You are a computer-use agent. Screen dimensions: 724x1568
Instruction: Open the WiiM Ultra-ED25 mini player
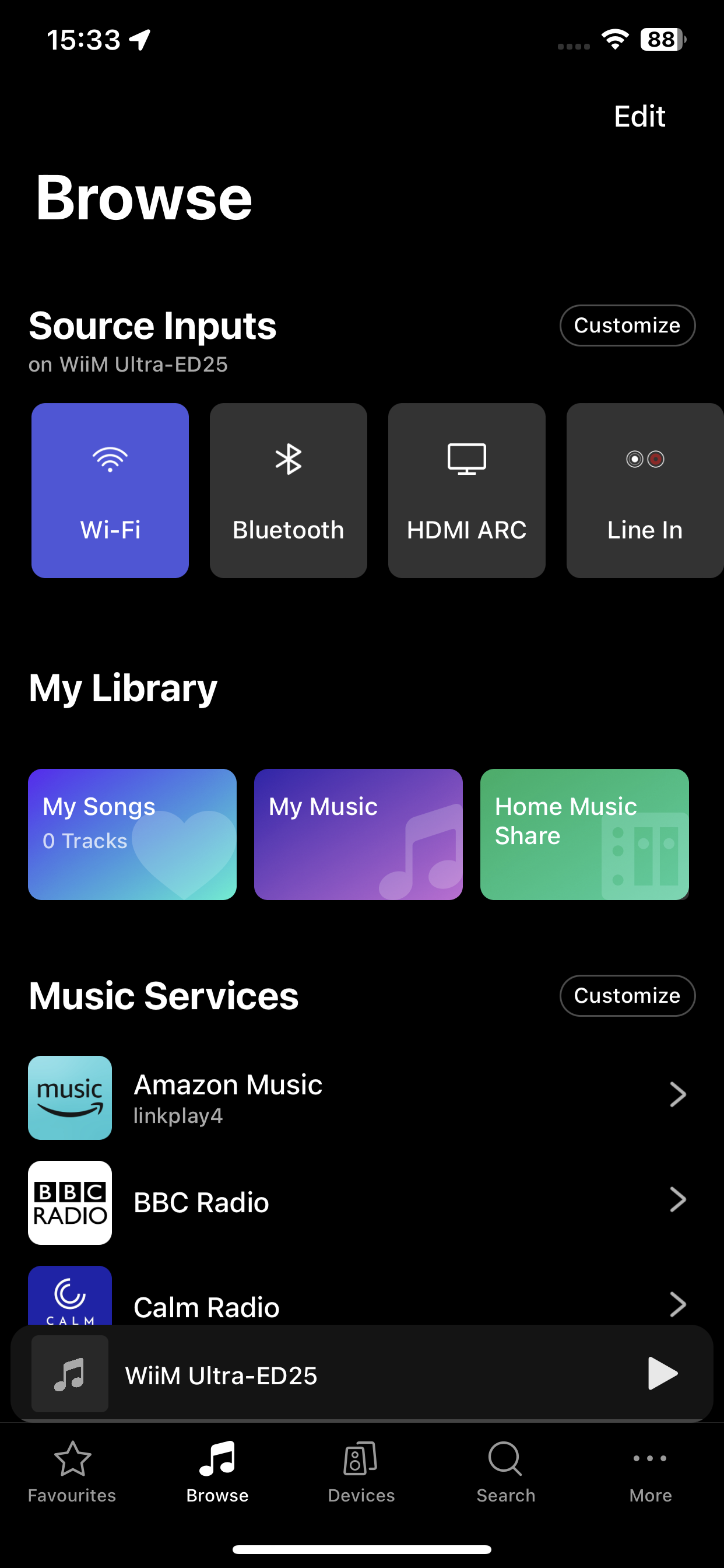click(x=304, y=1375)
